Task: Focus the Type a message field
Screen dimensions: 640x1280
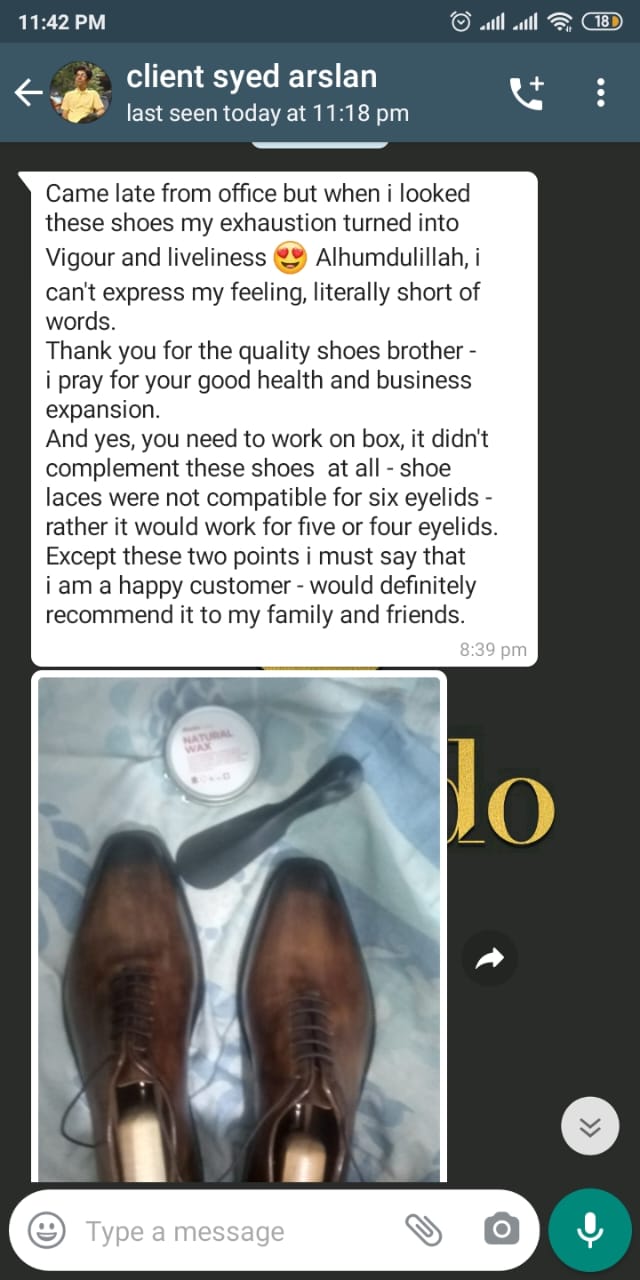Action: [230, 1231]
